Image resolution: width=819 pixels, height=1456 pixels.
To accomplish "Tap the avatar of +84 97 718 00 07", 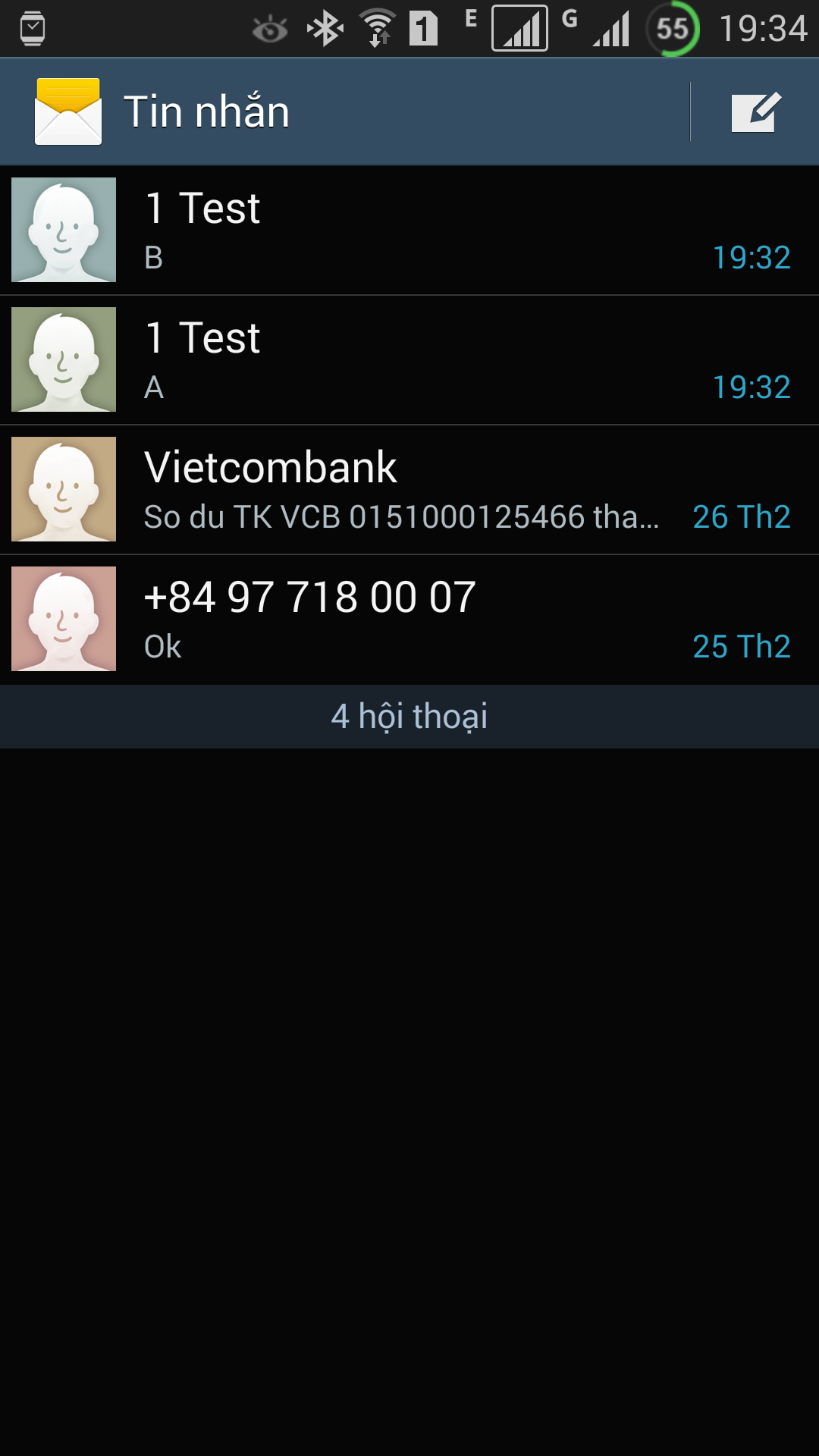I will click(64, 619).
